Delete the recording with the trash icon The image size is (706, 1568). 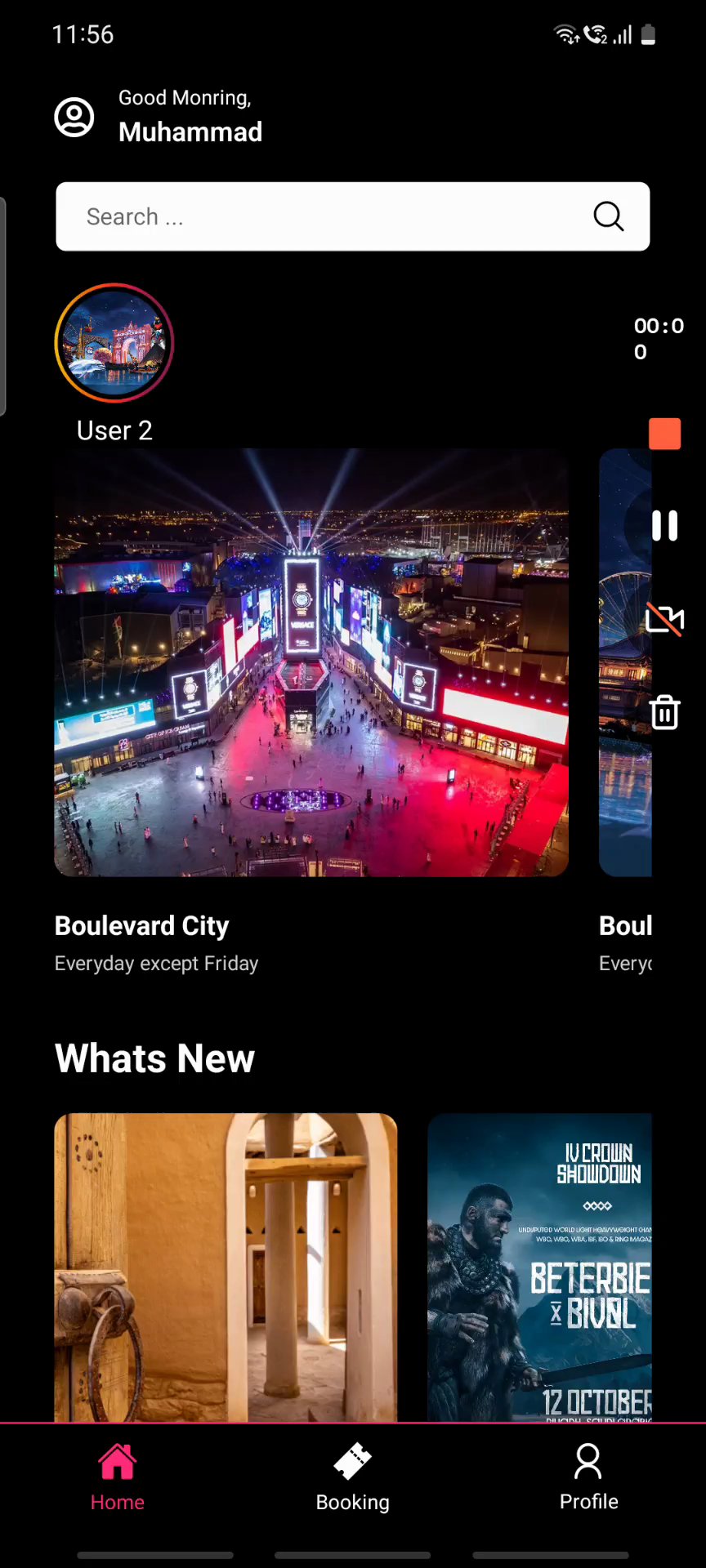664,712
